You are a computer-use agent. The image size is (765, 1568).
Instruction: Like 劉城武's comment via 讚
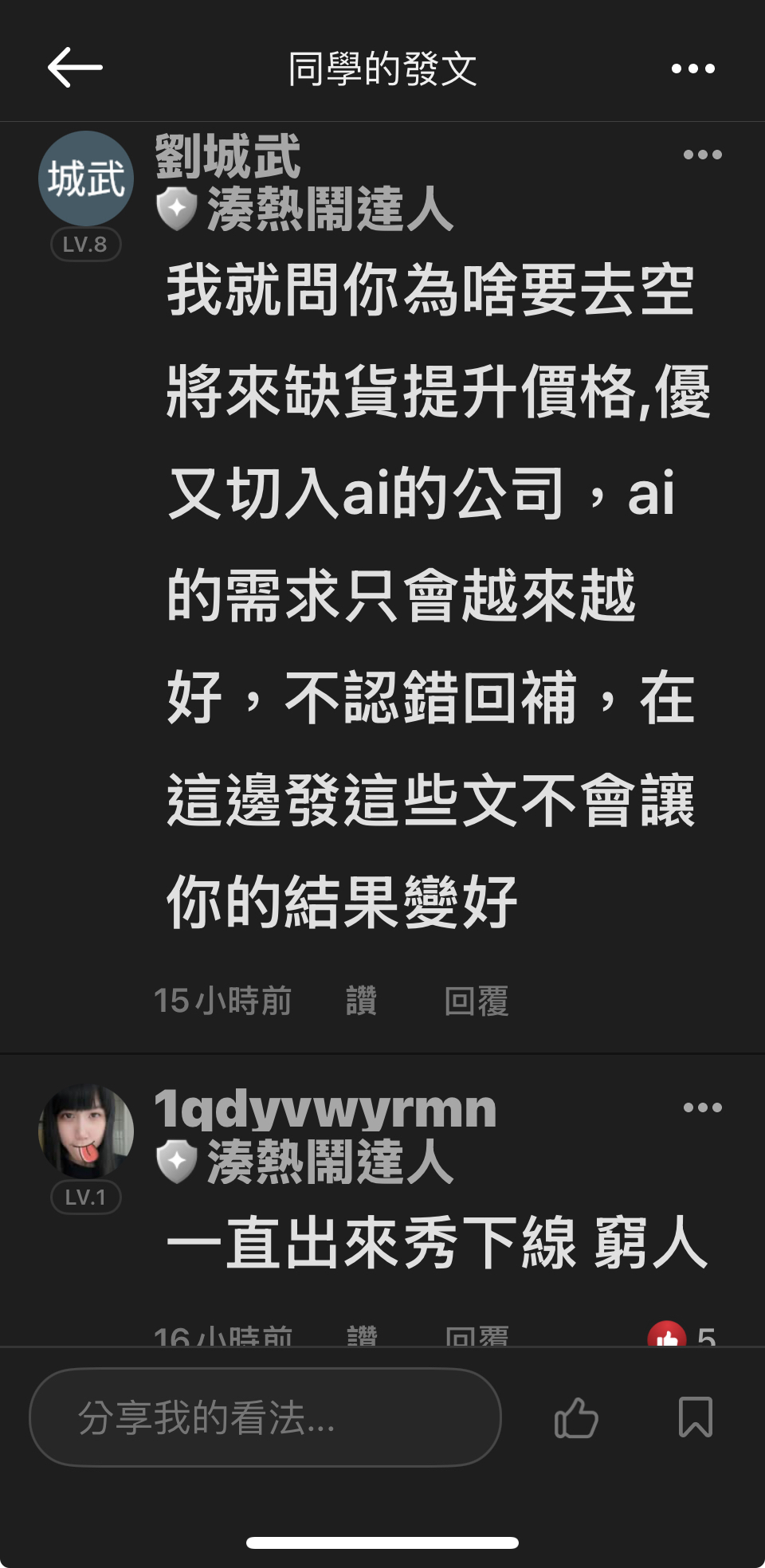pyautogui.click(x=361, y=1001)
